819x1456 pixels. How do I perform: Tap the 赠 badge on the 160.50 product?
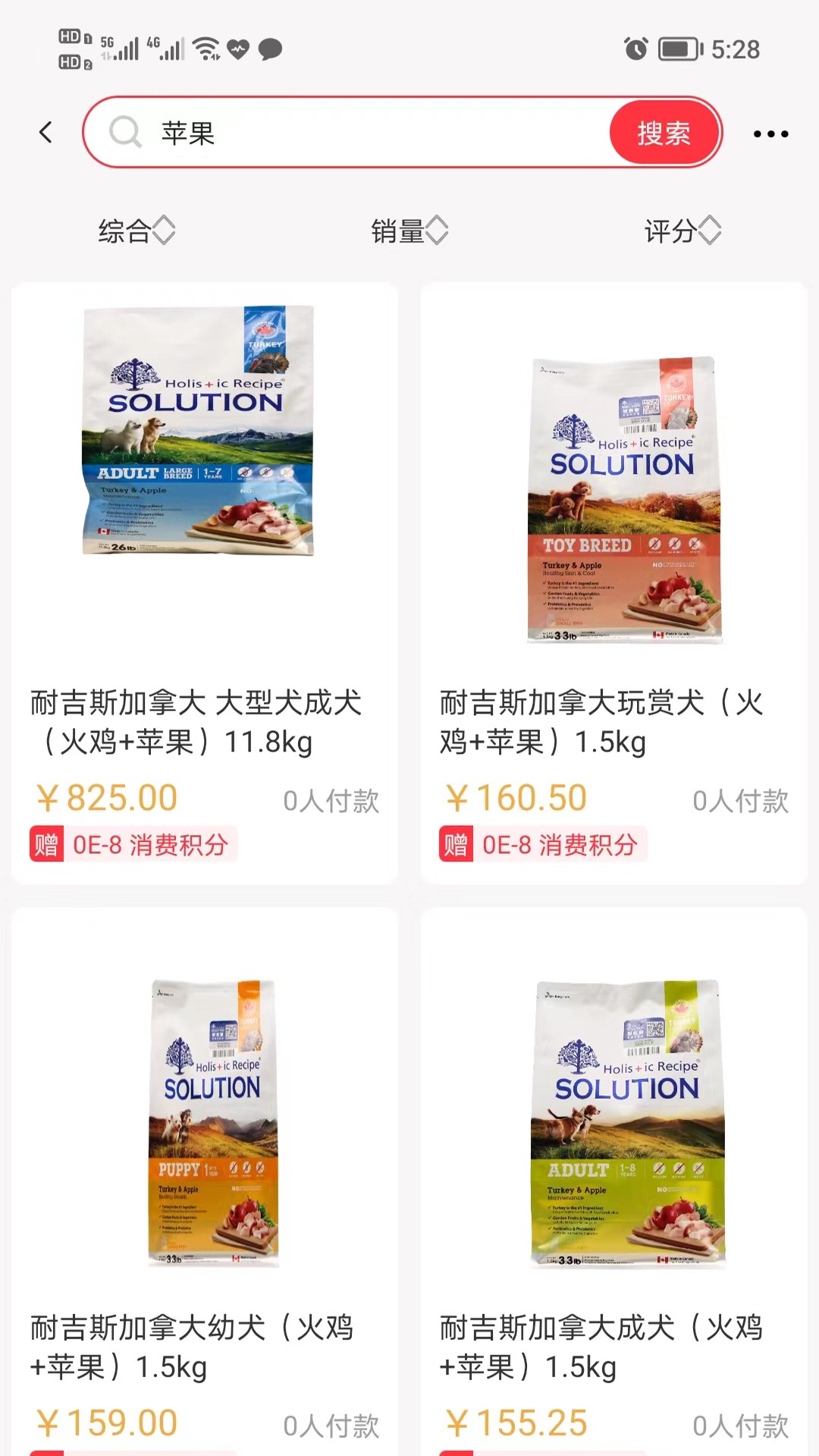tap(457, 844)
